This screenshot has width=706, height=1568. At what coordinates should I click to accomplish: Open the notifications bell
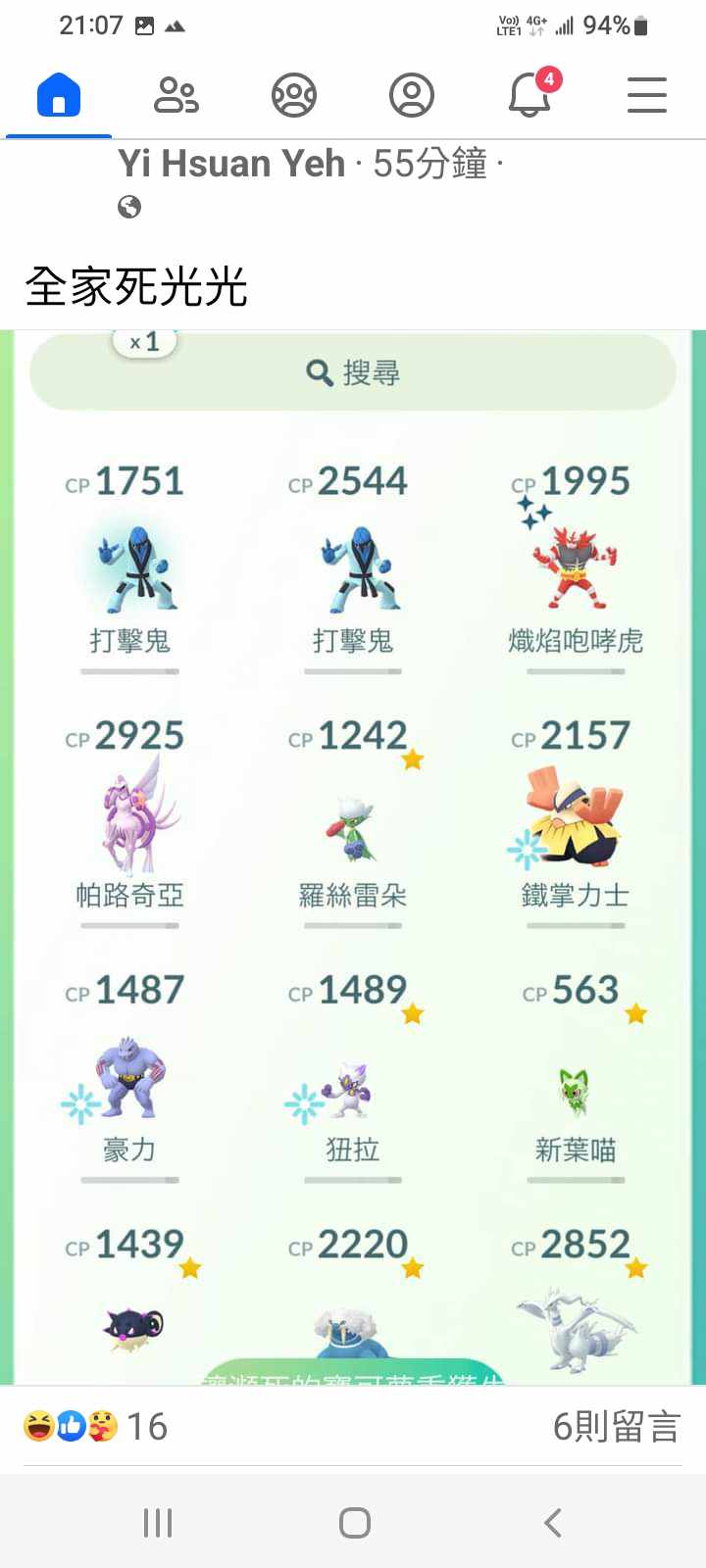point(529,96)
